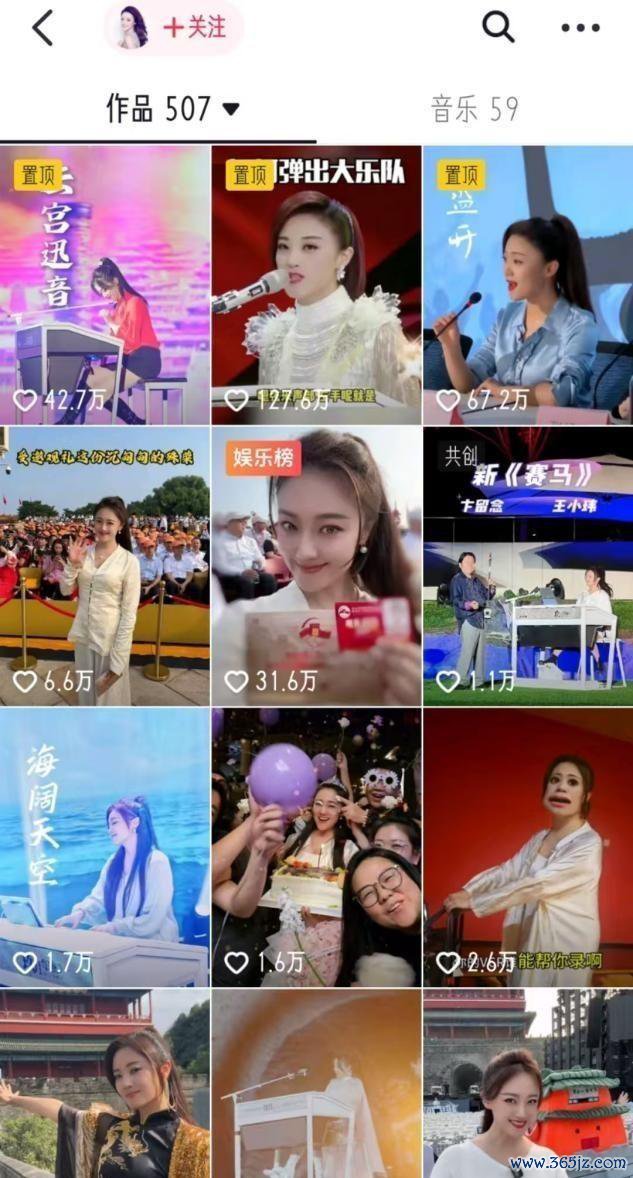633x1178 pixels.
Task: Open the video with 6.6万 likes
Action: (x=104, y=566)
